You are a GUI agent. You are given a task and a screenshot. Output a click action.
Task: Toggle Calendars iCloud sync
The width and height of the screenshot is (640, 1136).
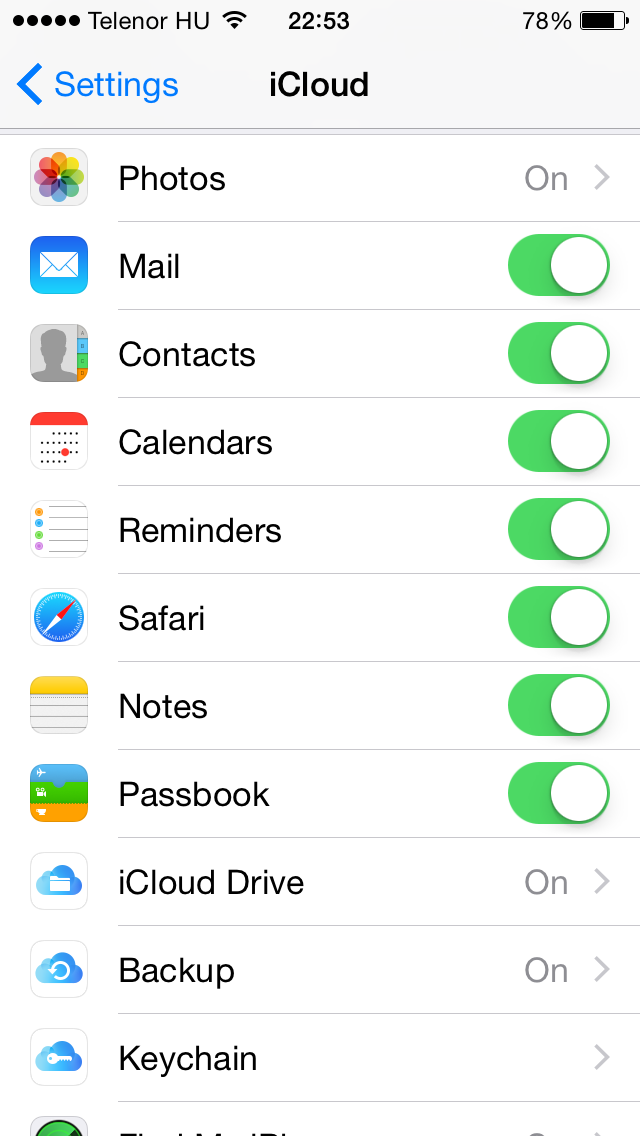[559, 441]
